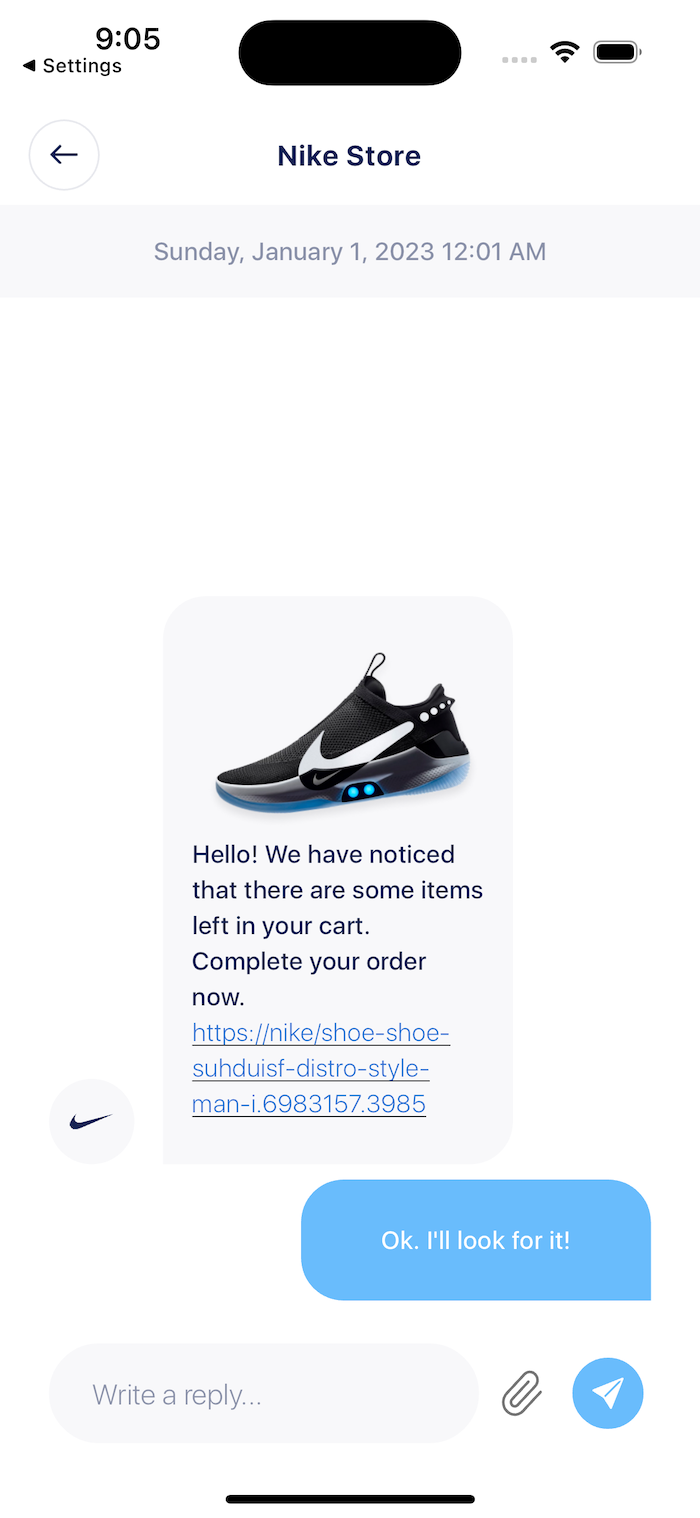The height and width of the screenshot is (1518, 700).
Task: Focus the Write a reply field
Action: 264,1394
